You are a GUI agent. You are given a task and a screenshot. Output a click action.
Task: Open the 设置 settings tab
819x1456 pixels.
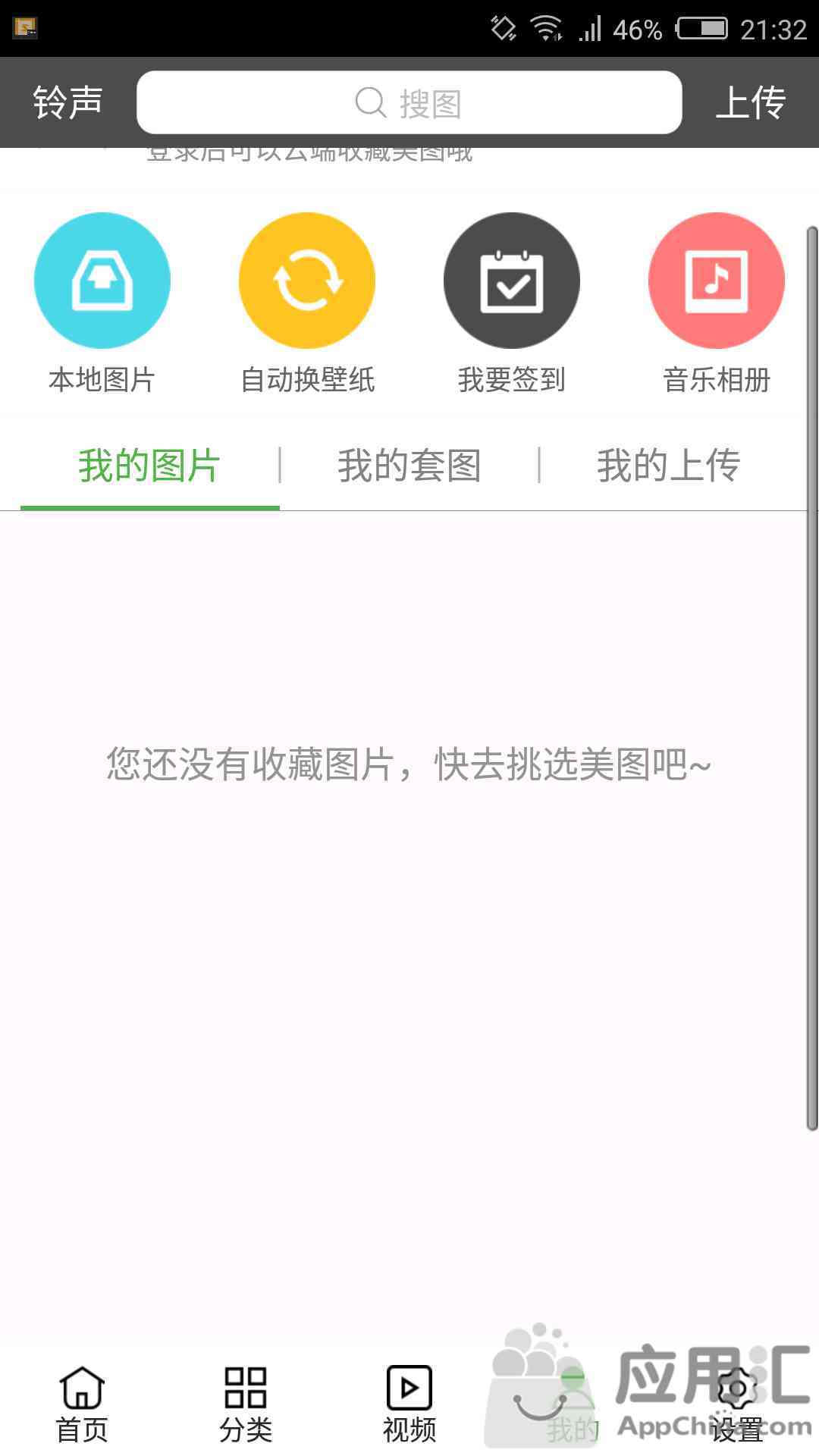tap(737, 1404)
